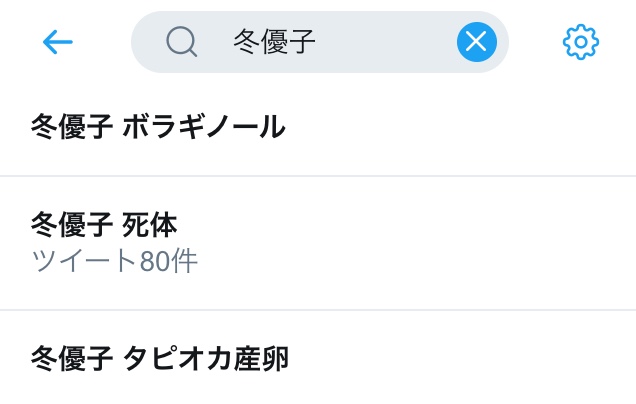Open search settings gear icon
The width and height of the screenshot is (636, 404).
(581, 42)
